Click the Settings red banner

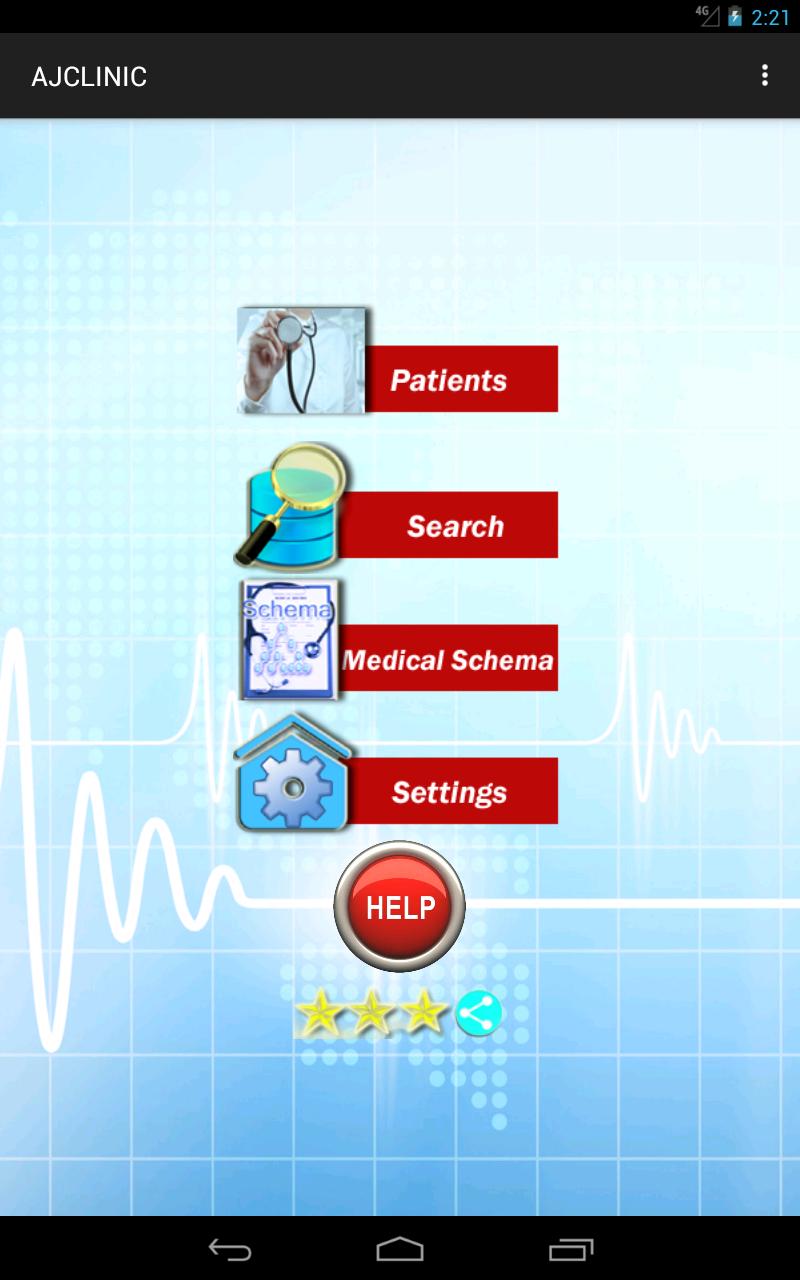pos(448,790)
